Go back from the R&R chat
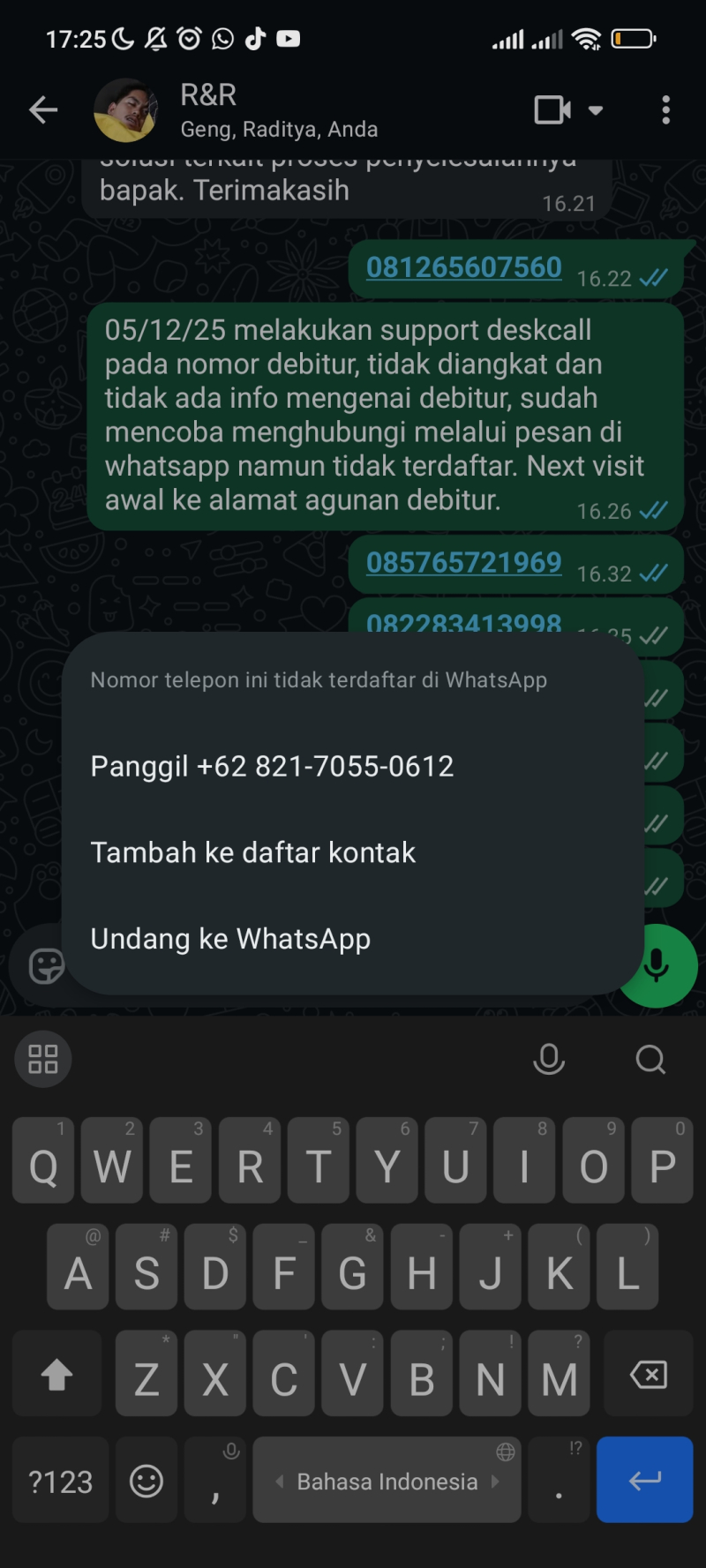706x1568 pixels. pos(42,110)
